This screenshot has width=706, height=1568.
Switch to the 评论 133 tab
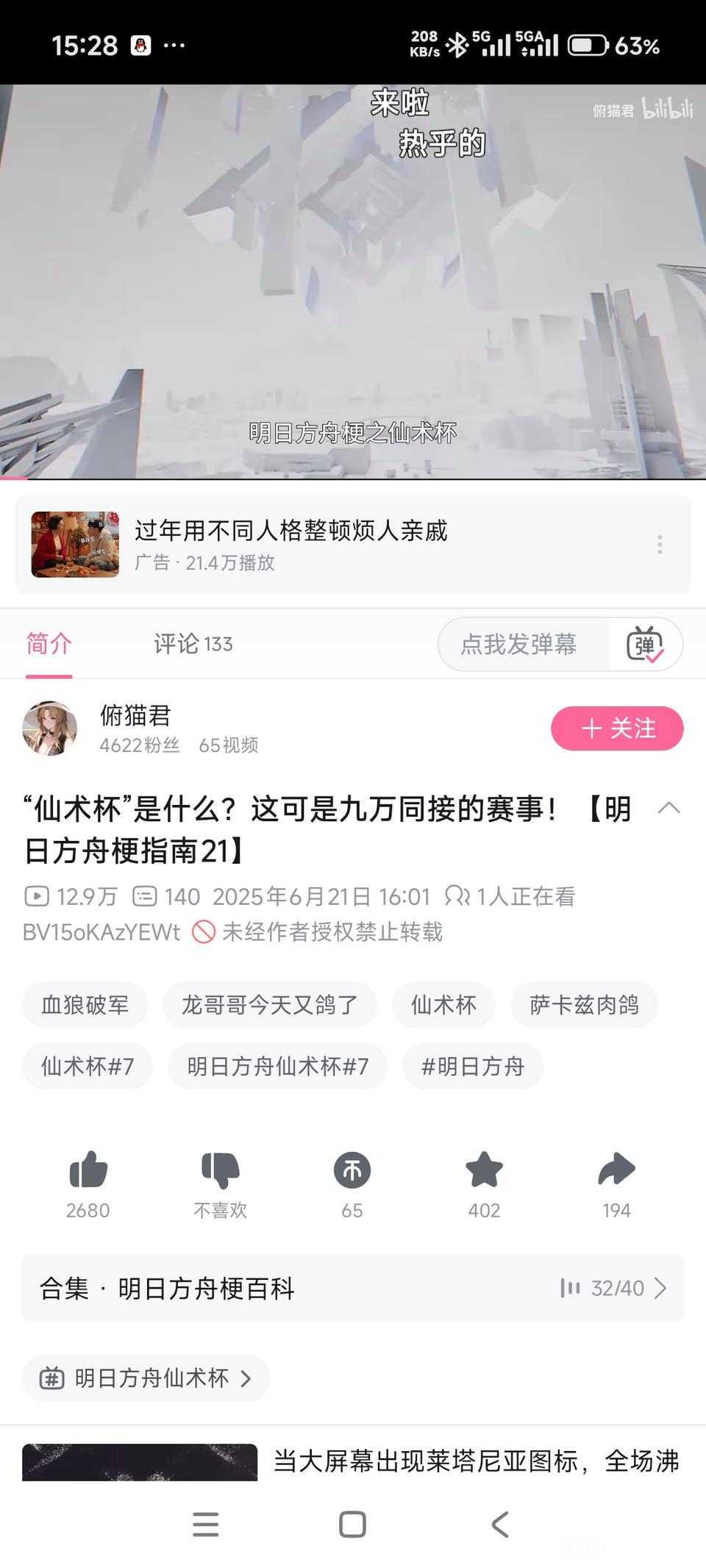click(x=193, y=644)
